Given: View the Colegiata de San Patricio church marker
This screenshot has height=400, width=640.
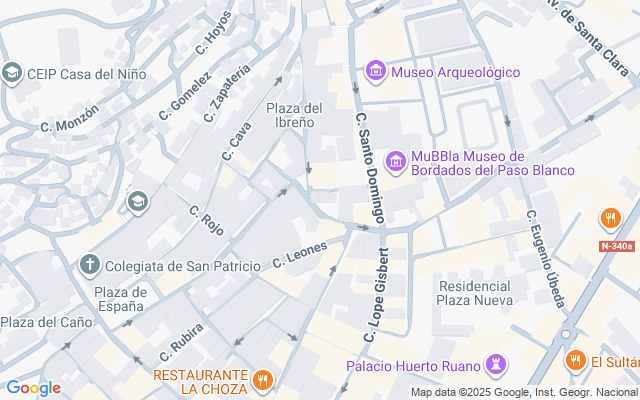Looking at the screenshot, I should coord(90,265).
